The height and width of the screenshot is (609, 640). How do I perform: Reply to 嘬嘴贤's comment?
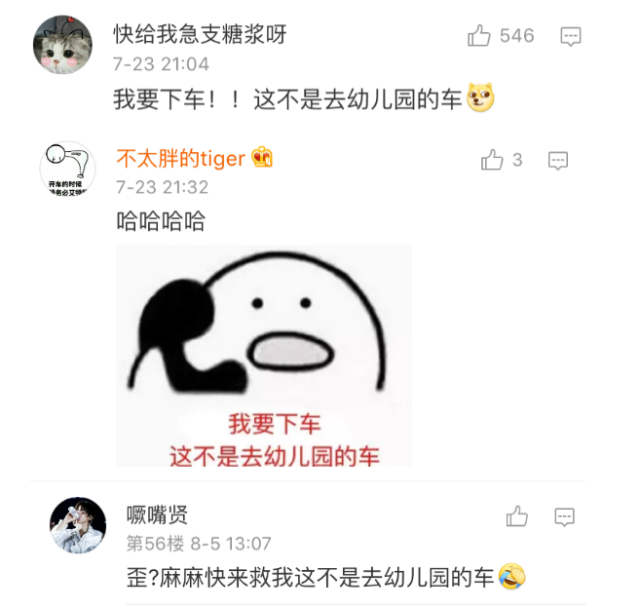565,516
